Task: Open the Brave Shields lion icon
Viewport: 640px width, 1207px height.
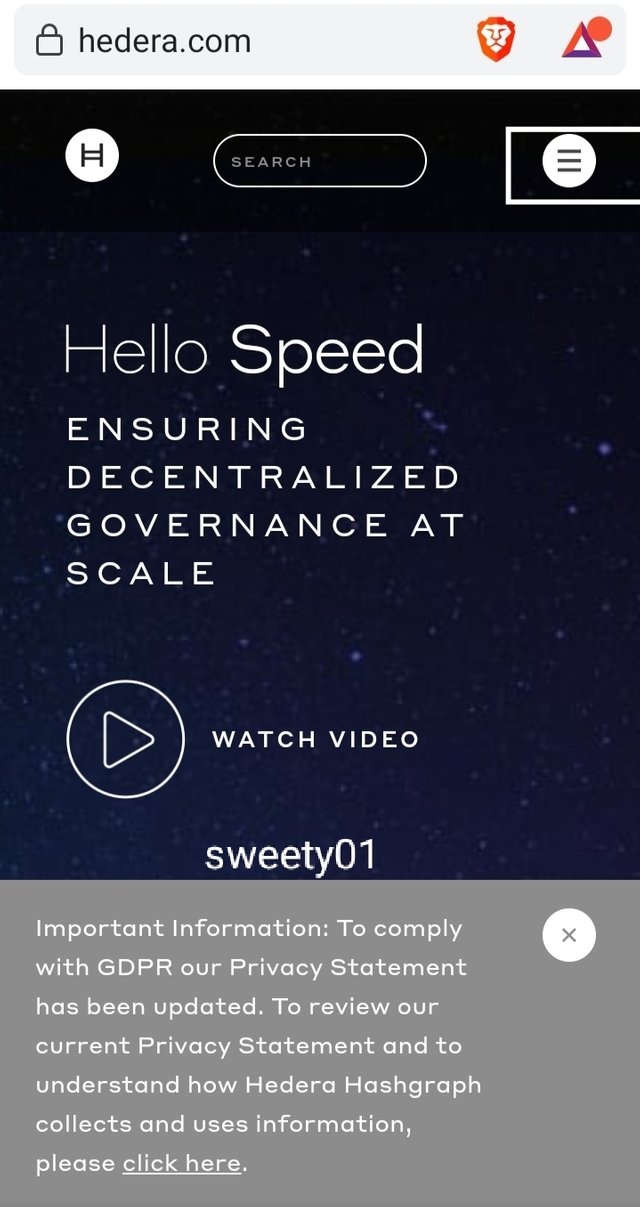Action: click(x=496, y=41)
